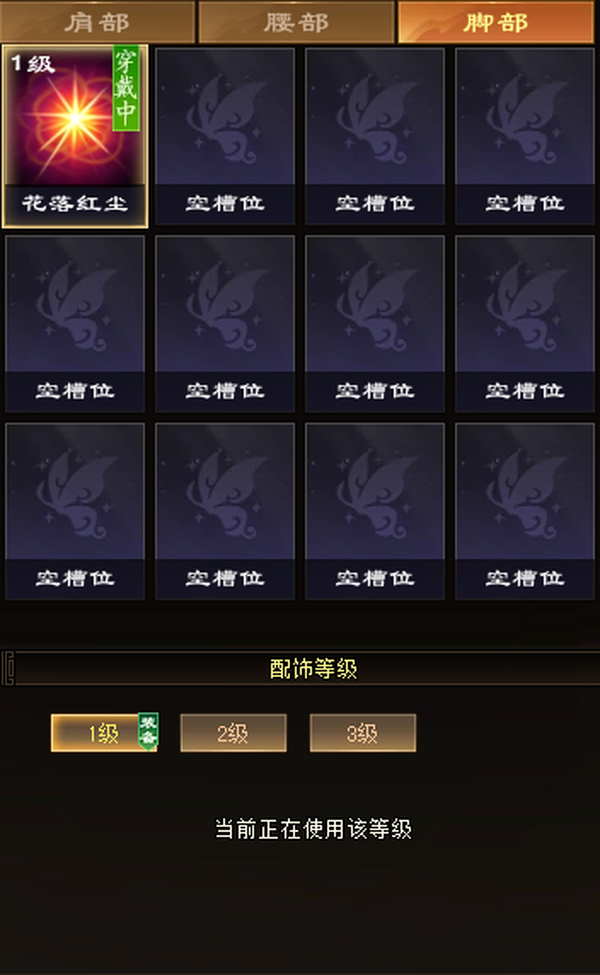The height and width of the screenshot is (975, 600).
Task: Choose the 1级 accessory level
Action: click(x=103, y=733)
